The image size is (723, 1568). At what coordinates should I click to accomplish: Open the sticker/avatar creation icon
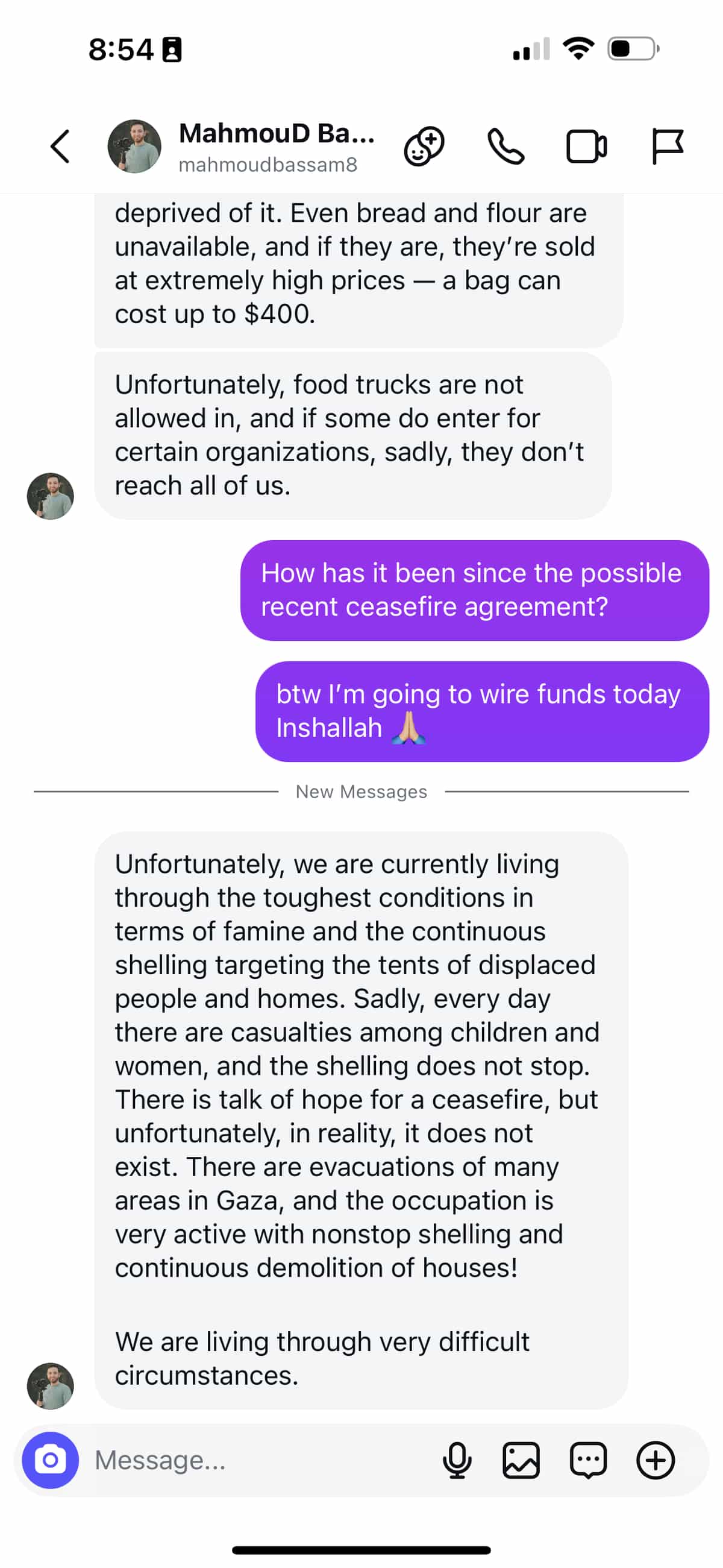click(x=424, y=146)
